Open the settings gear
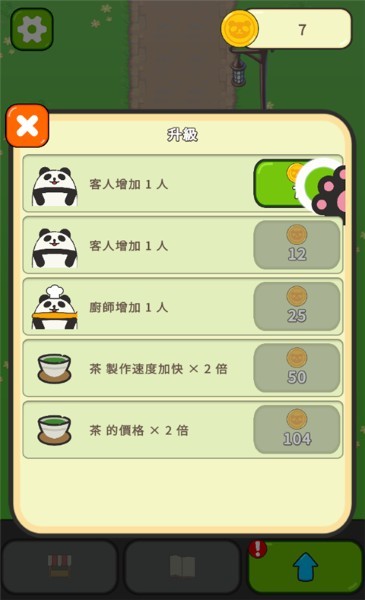This screenshot has width=365, height=600. point(32,29)
